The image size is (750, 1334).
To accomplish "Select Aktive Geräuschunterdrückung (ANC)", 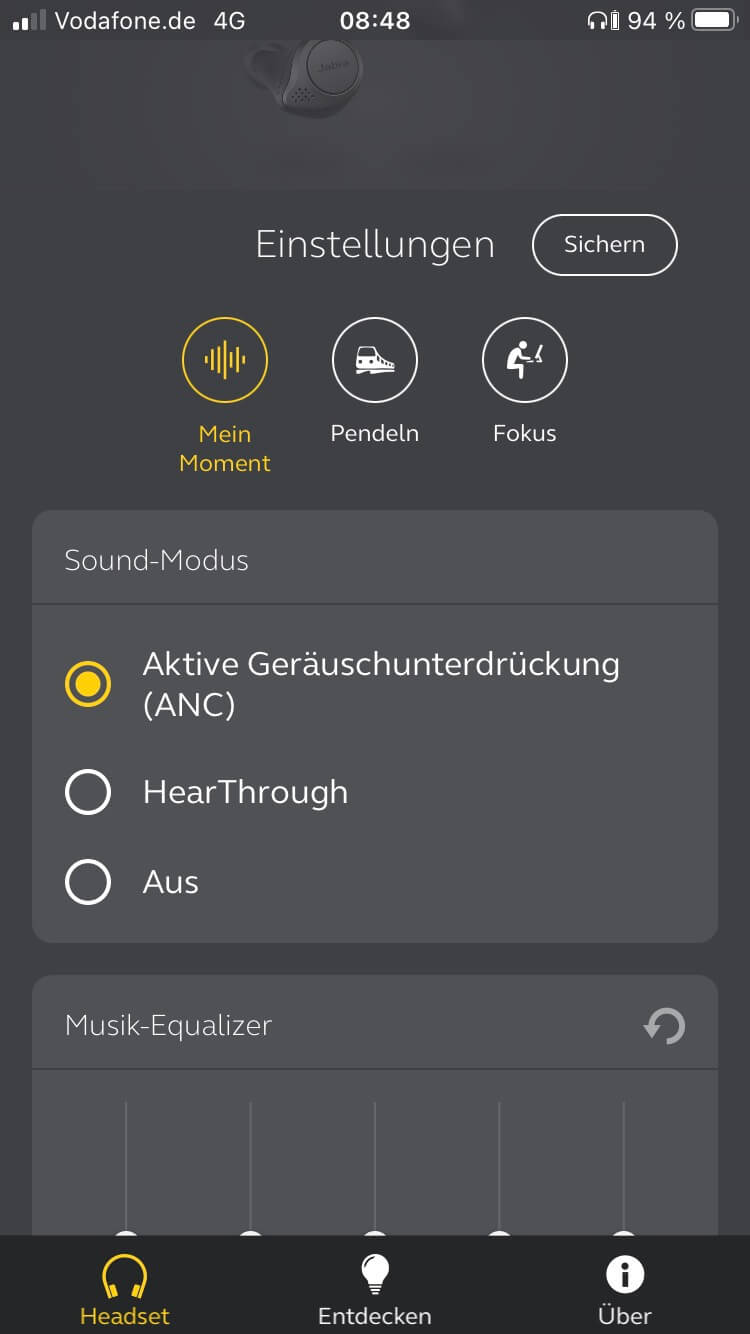I will coord(88,684).
